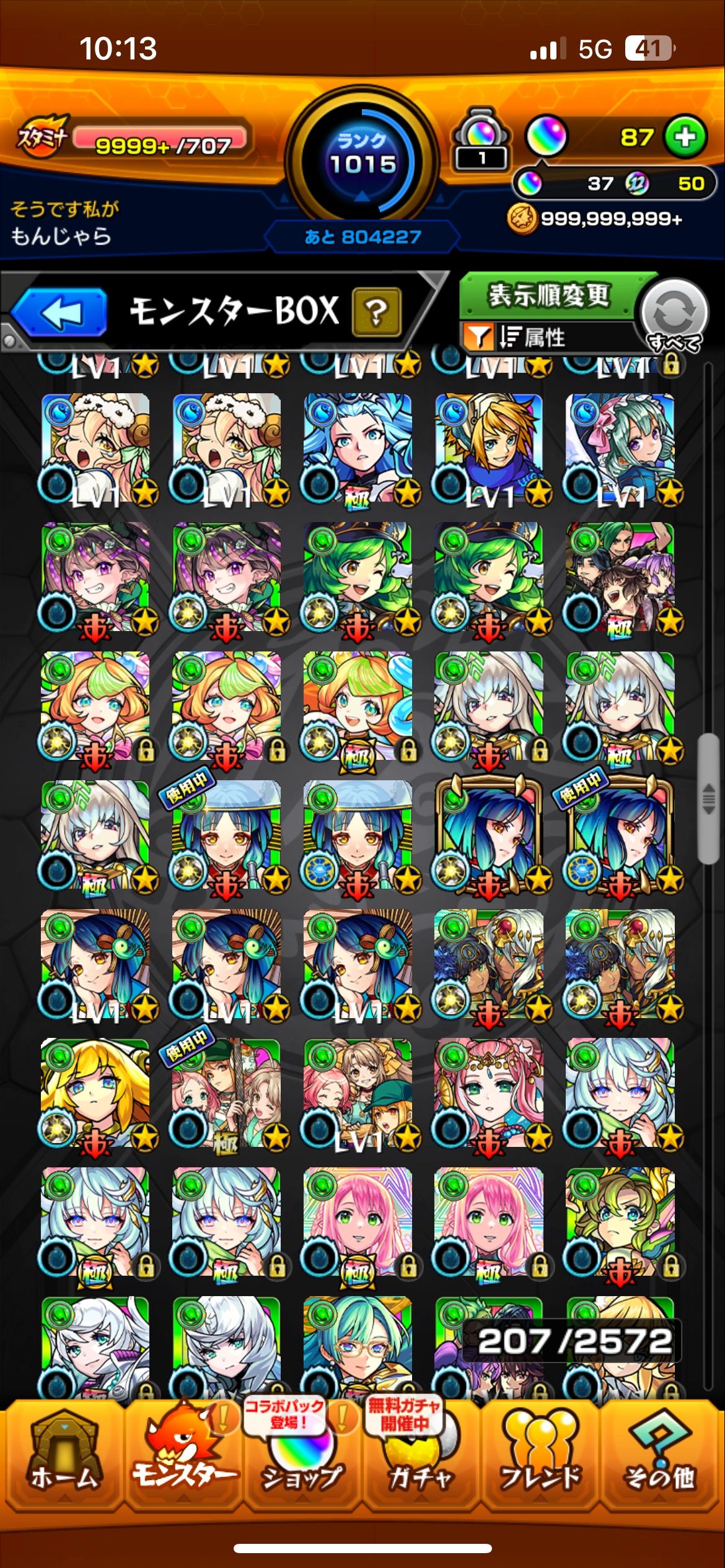725x1568 pixels.
Task: Tap 表示順変更 to change display order
Action: pos(548,296)
